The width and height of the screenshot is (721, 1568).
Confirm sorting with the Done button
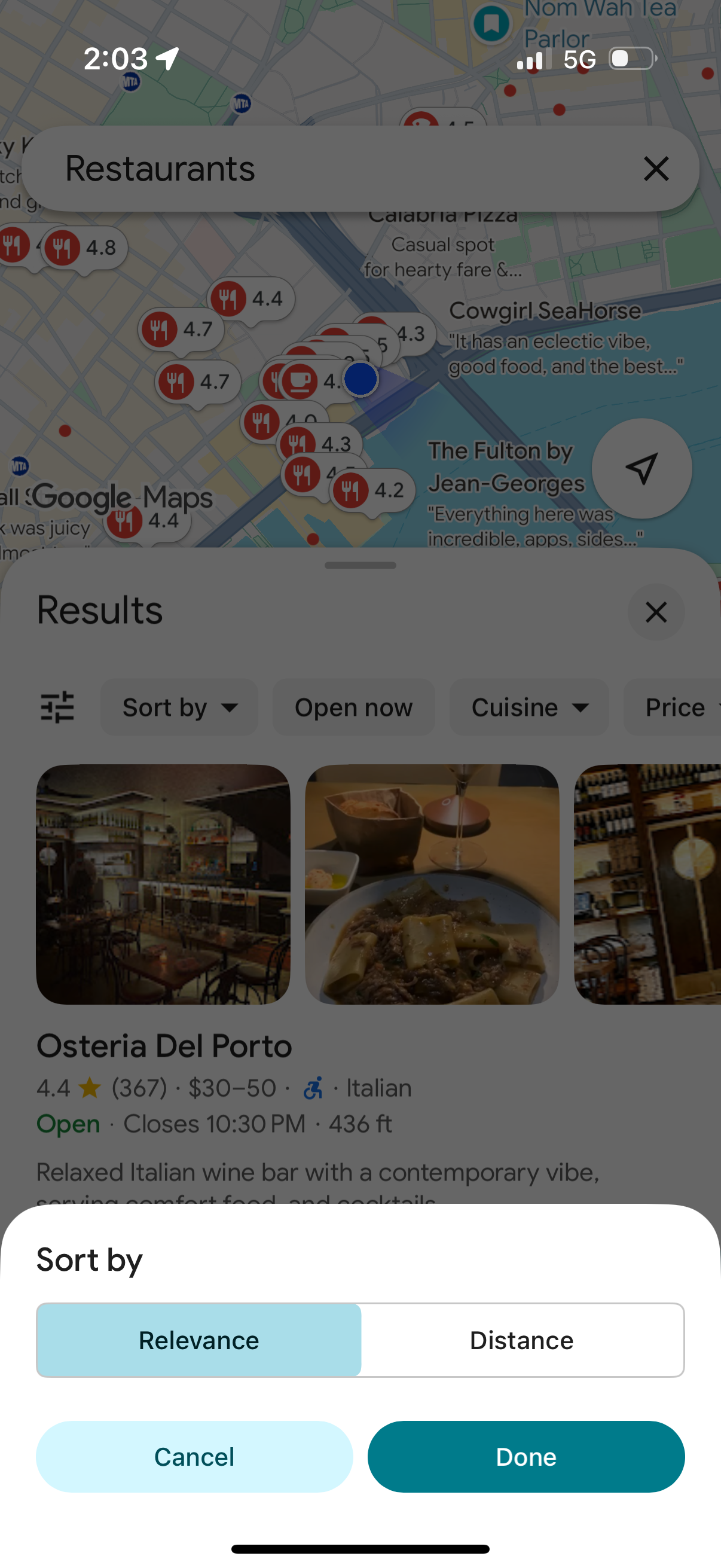pyautogui.click(x=526, y=1456)
